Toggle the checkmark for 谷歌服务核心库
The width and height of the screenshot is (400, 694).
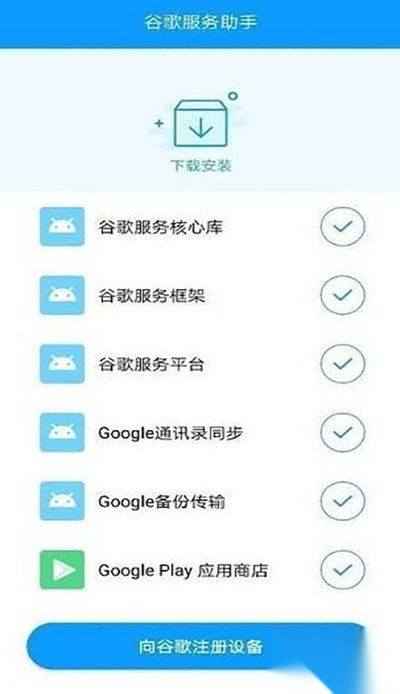point(343,226)
